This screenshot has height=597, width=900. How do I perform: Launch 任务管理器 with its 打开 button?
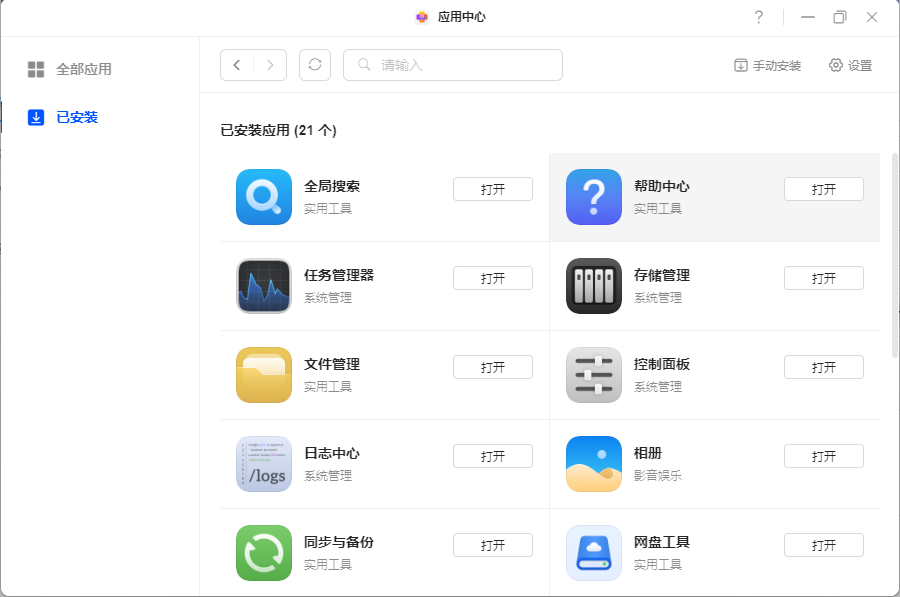pos(492,278)
